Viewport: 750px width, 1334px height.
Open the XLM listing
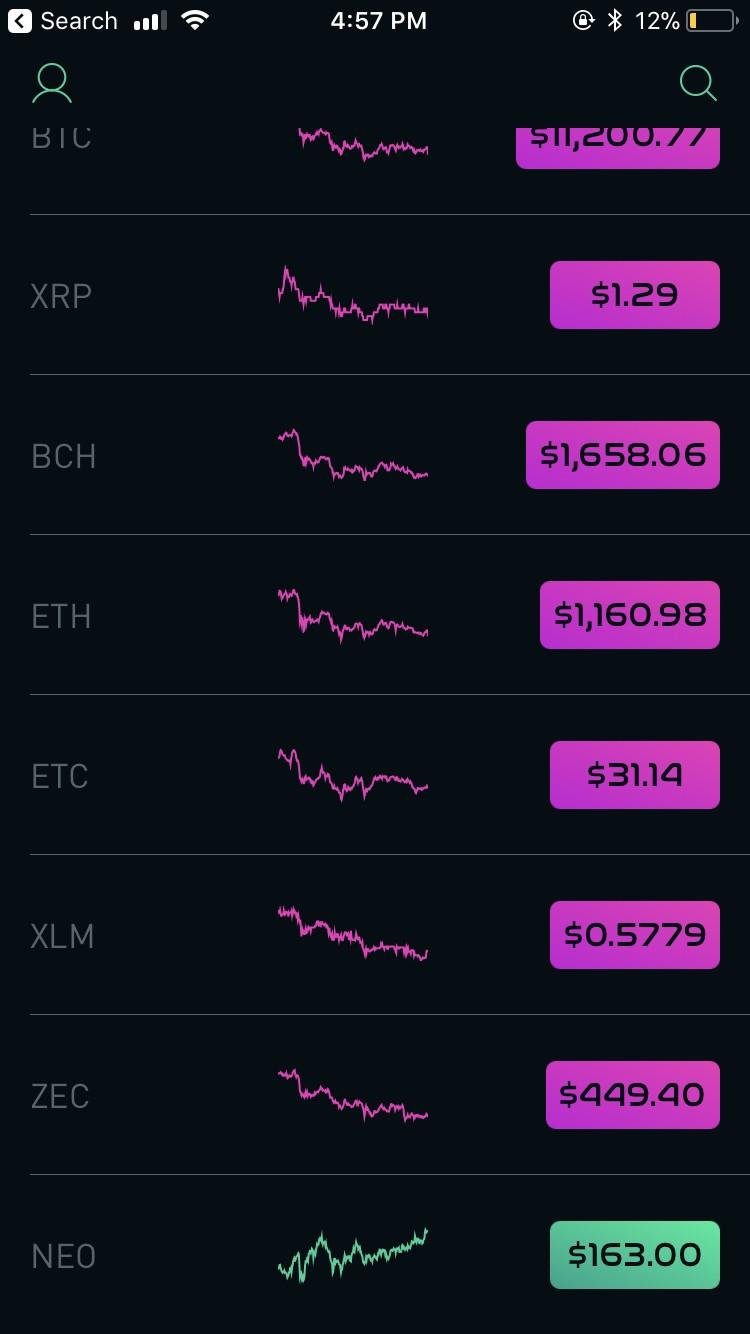(x=375, y=935)
